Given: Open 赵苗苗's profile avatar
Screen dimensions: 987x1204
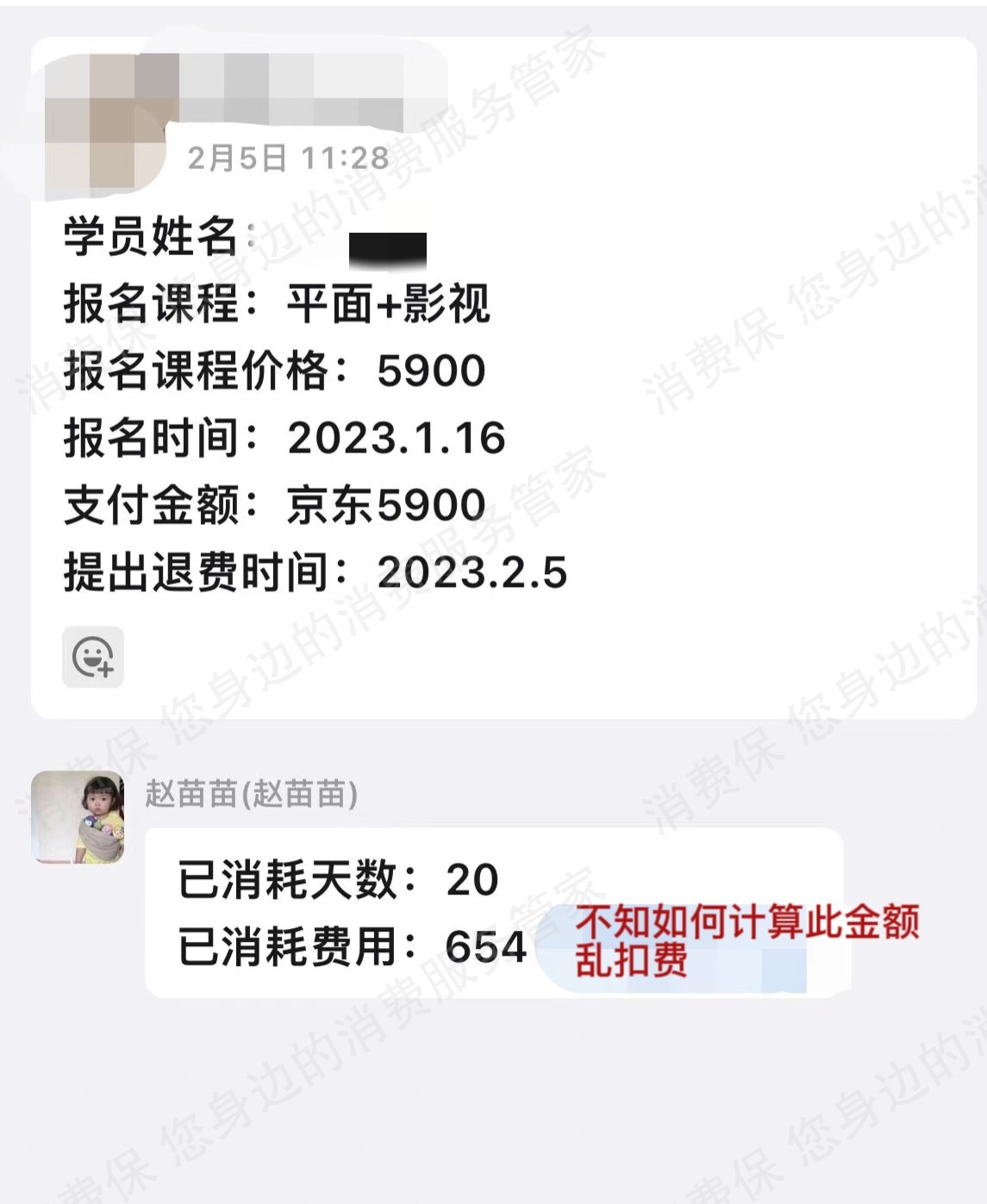Looking at the screenshot, I should point(78,817).
